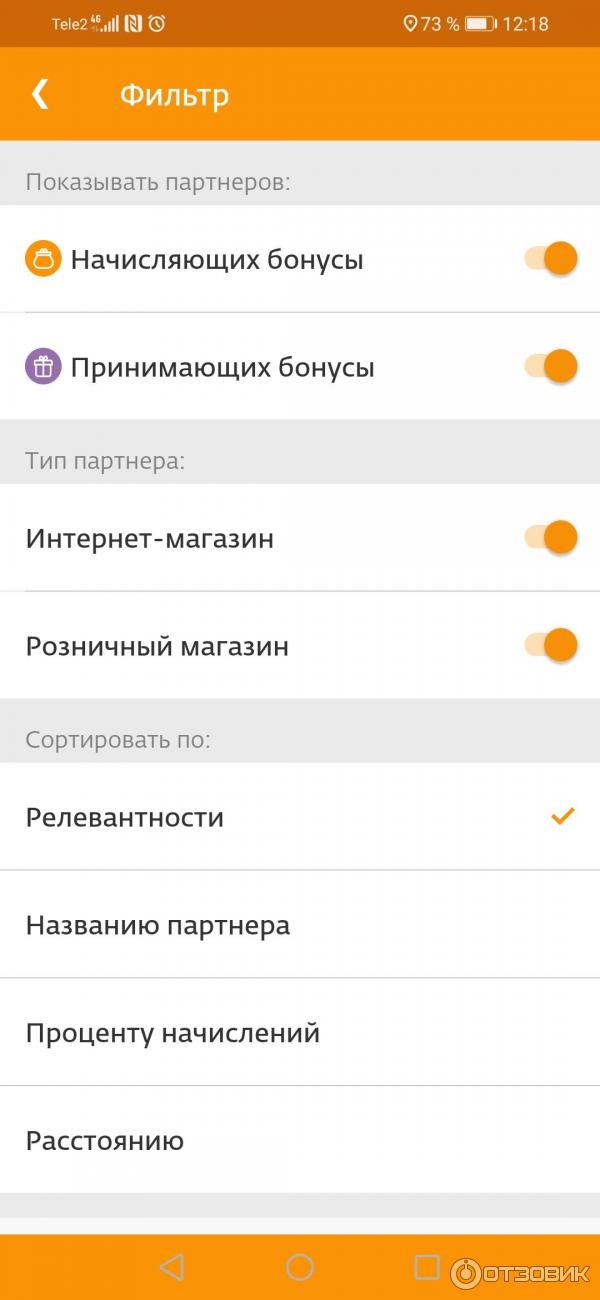Screen dimensions: 600x1300
Task: Go back from the Фильтр screen
Action: tap(40, 95)
